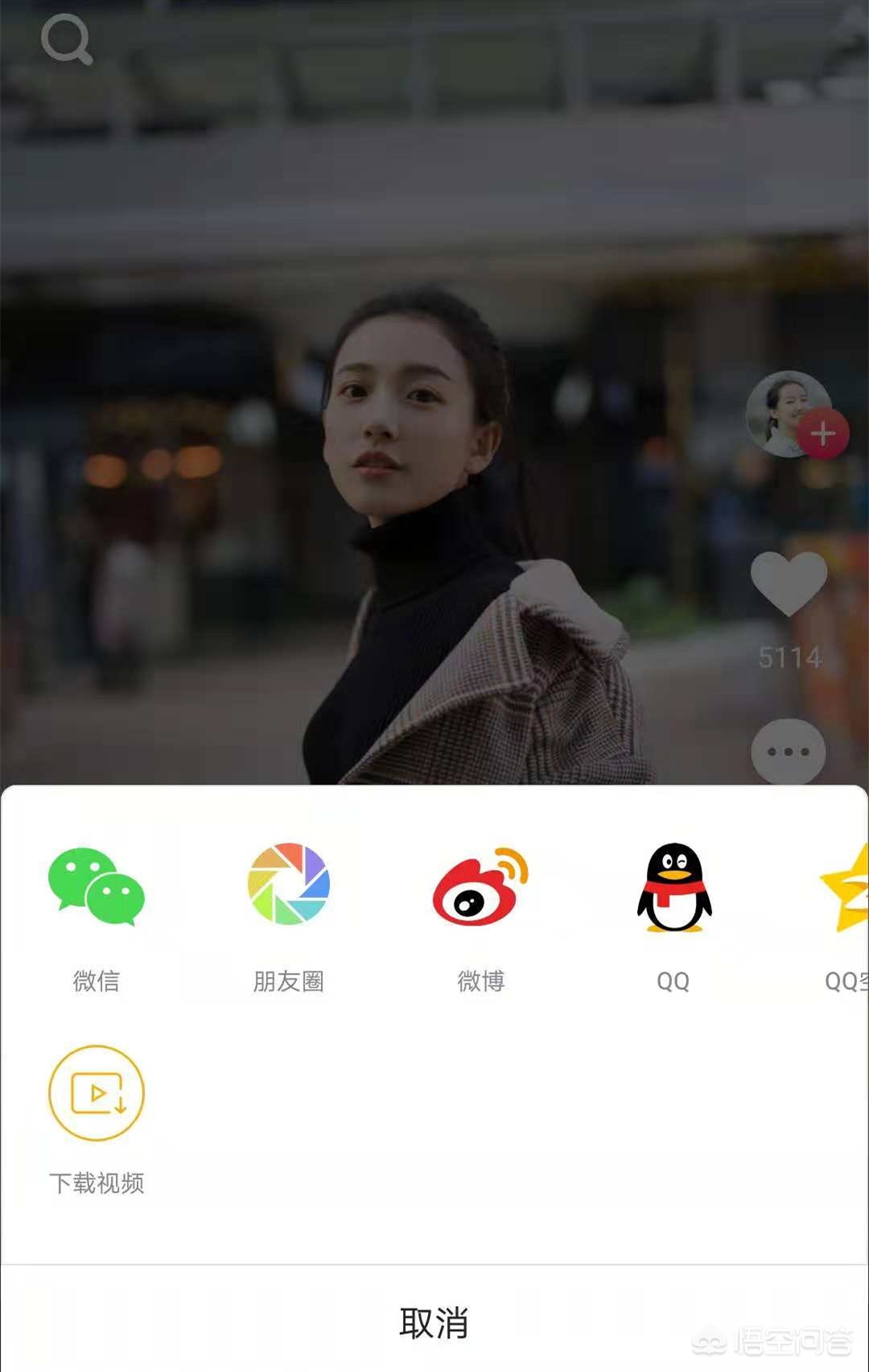Cancel the share sheet with 取消
The width and height of the screenshot is (869, 1372).
click(x=434, y=1322)
